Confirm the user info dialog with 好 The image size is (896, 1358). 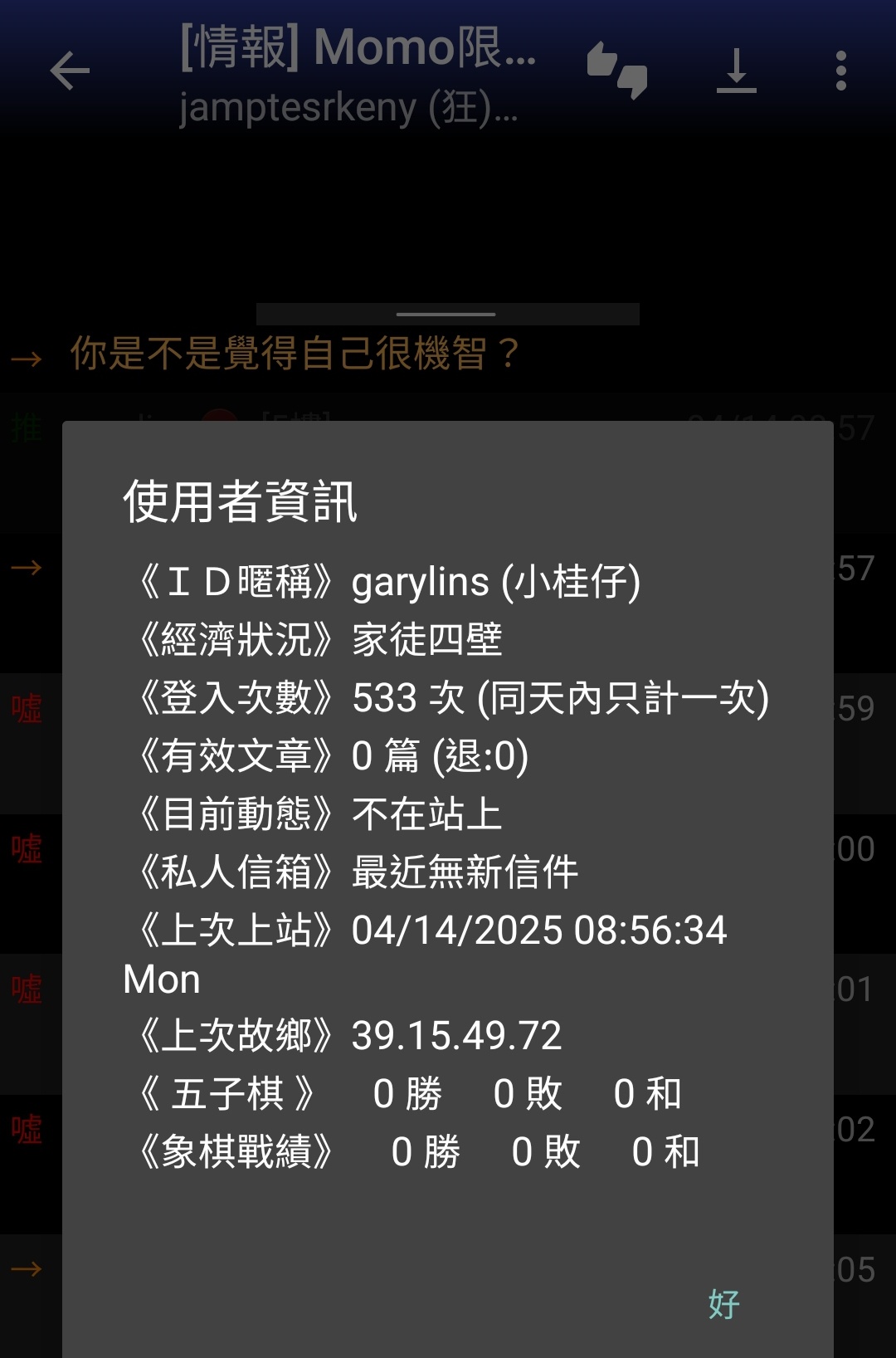(x=723, y=1304)
